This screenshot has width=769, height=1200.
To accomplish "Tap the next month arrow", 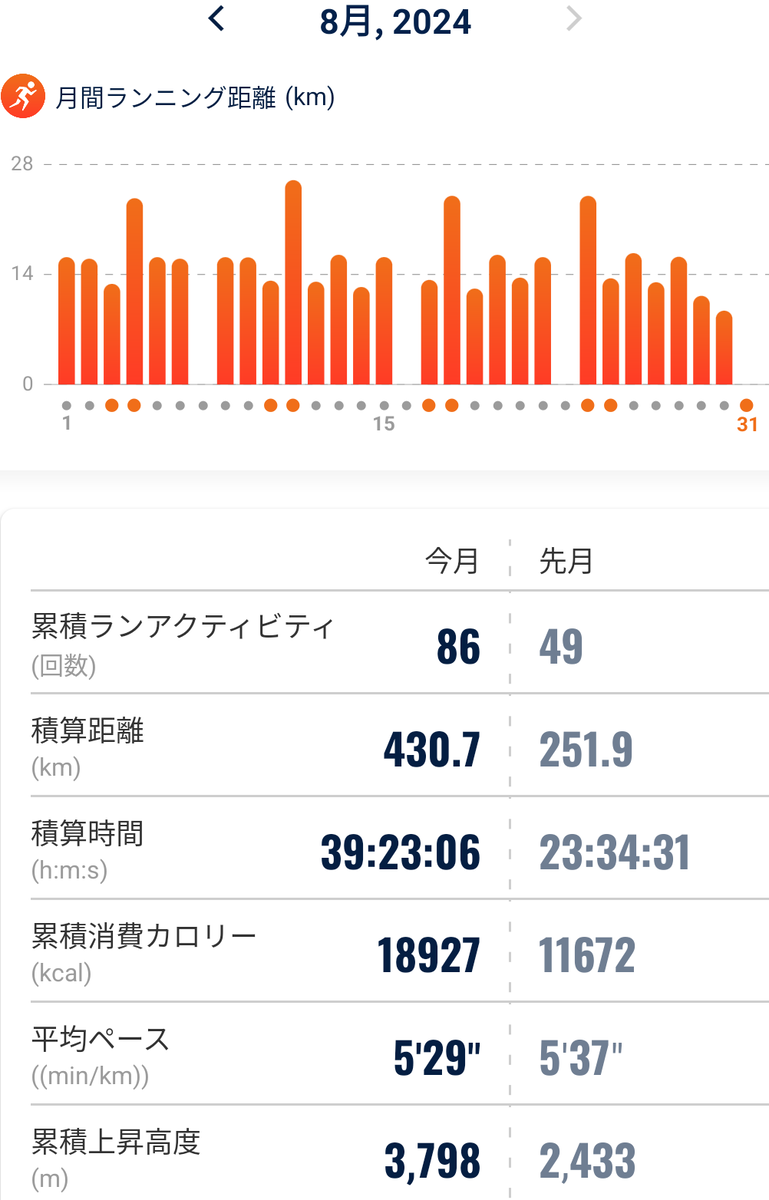I will click(574, 18).
